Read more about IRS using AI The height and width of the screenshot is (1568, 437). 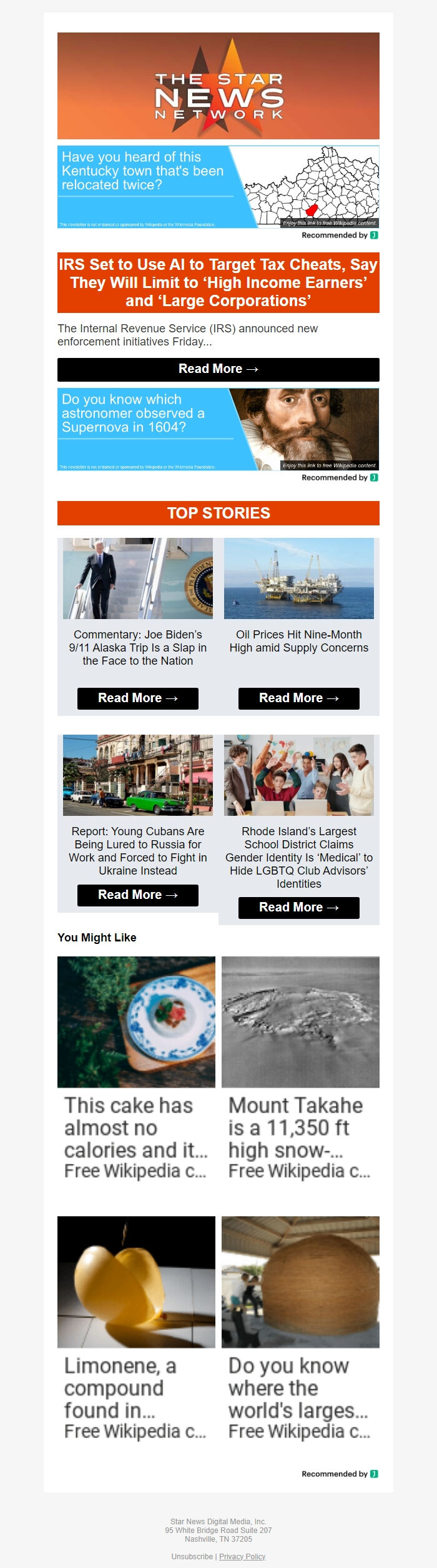(218, 369)
